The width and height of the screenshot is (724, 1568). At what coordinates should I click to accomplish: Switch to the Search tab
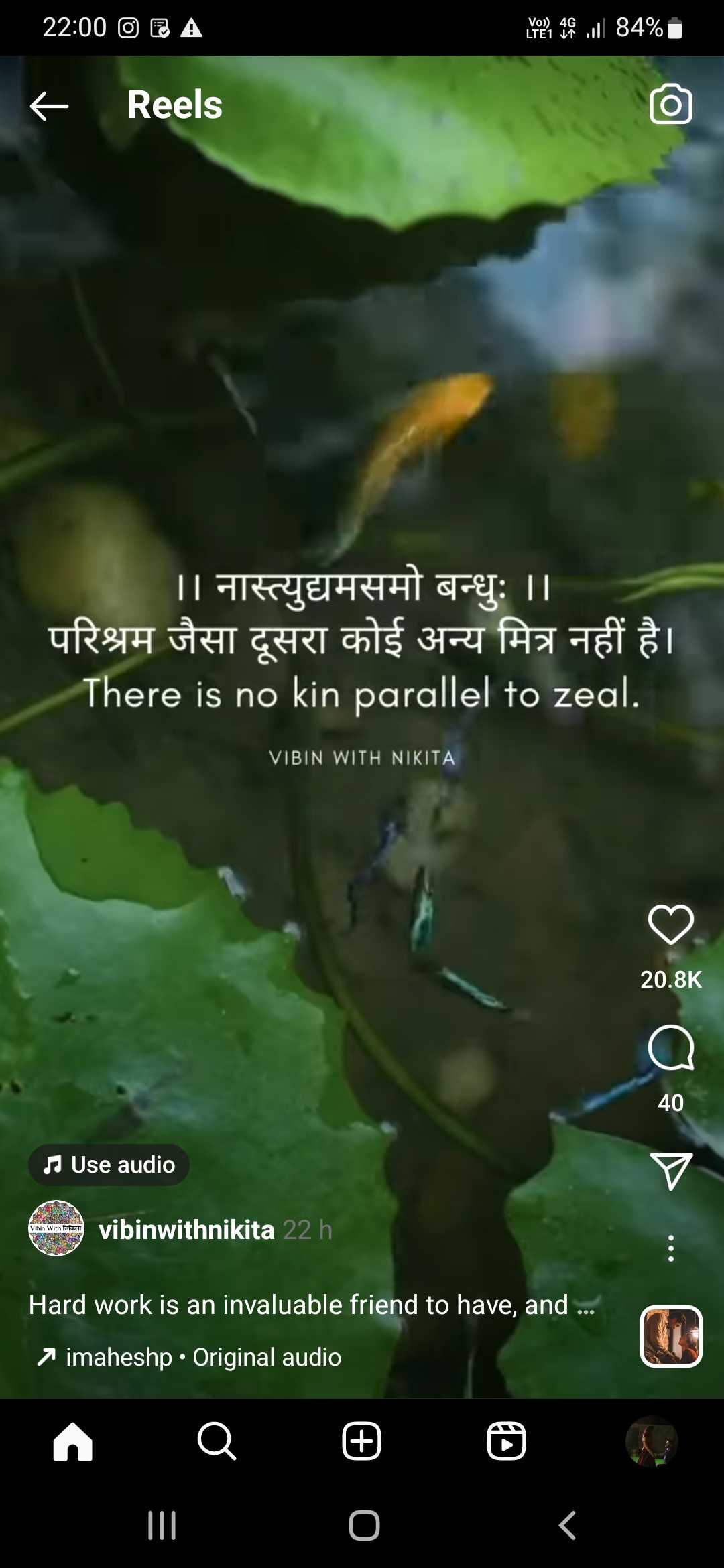point(217,1441)
